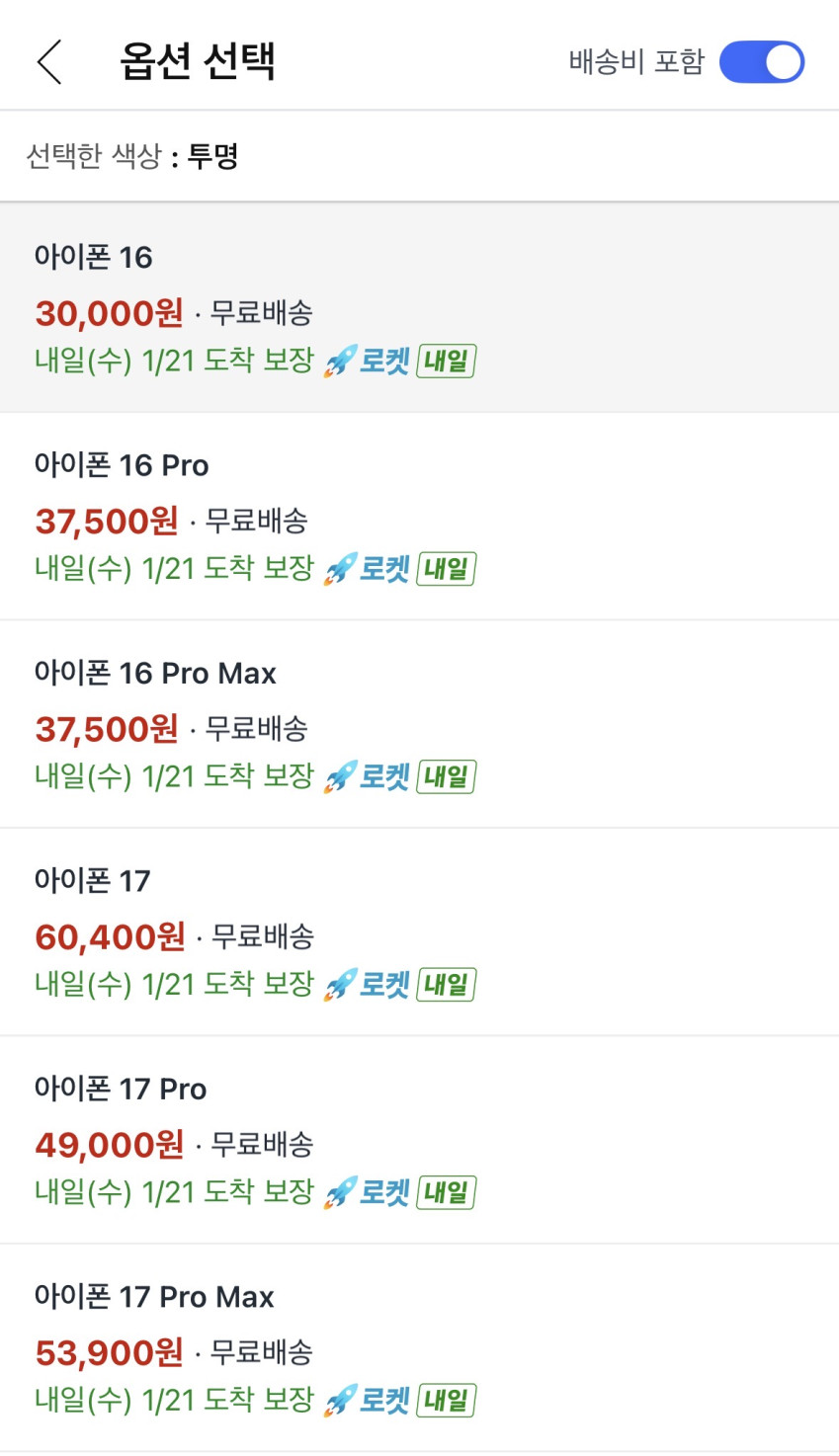
Task: Choose the 아이폰 16 Pro option
Action: 419,517
